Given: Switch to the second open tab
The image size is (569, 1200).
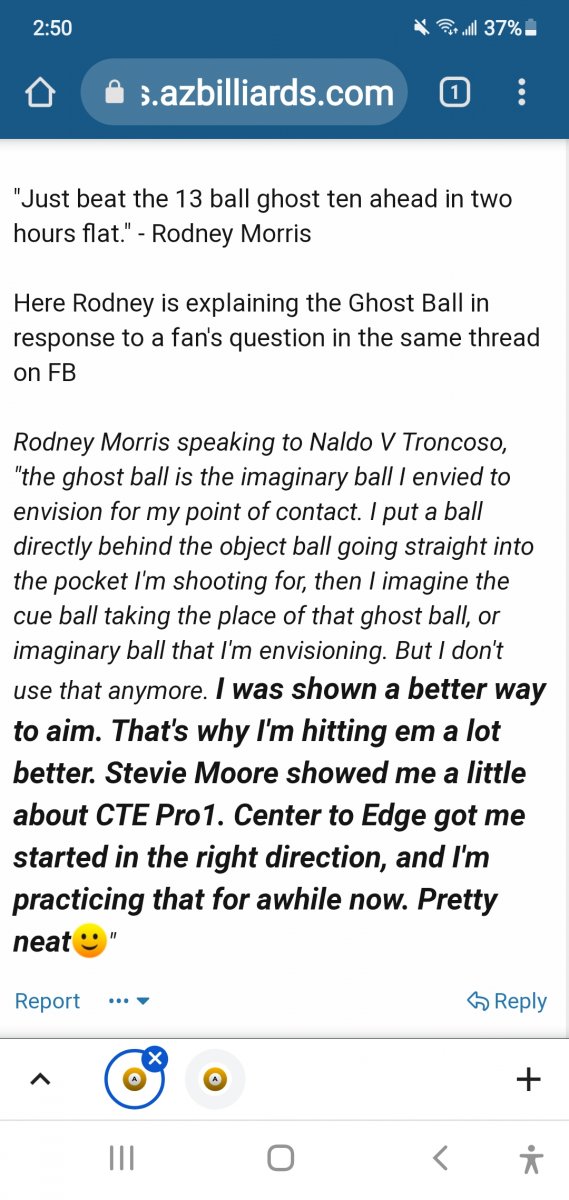Looking at the screenshot, I should (x=215, y=1079).
